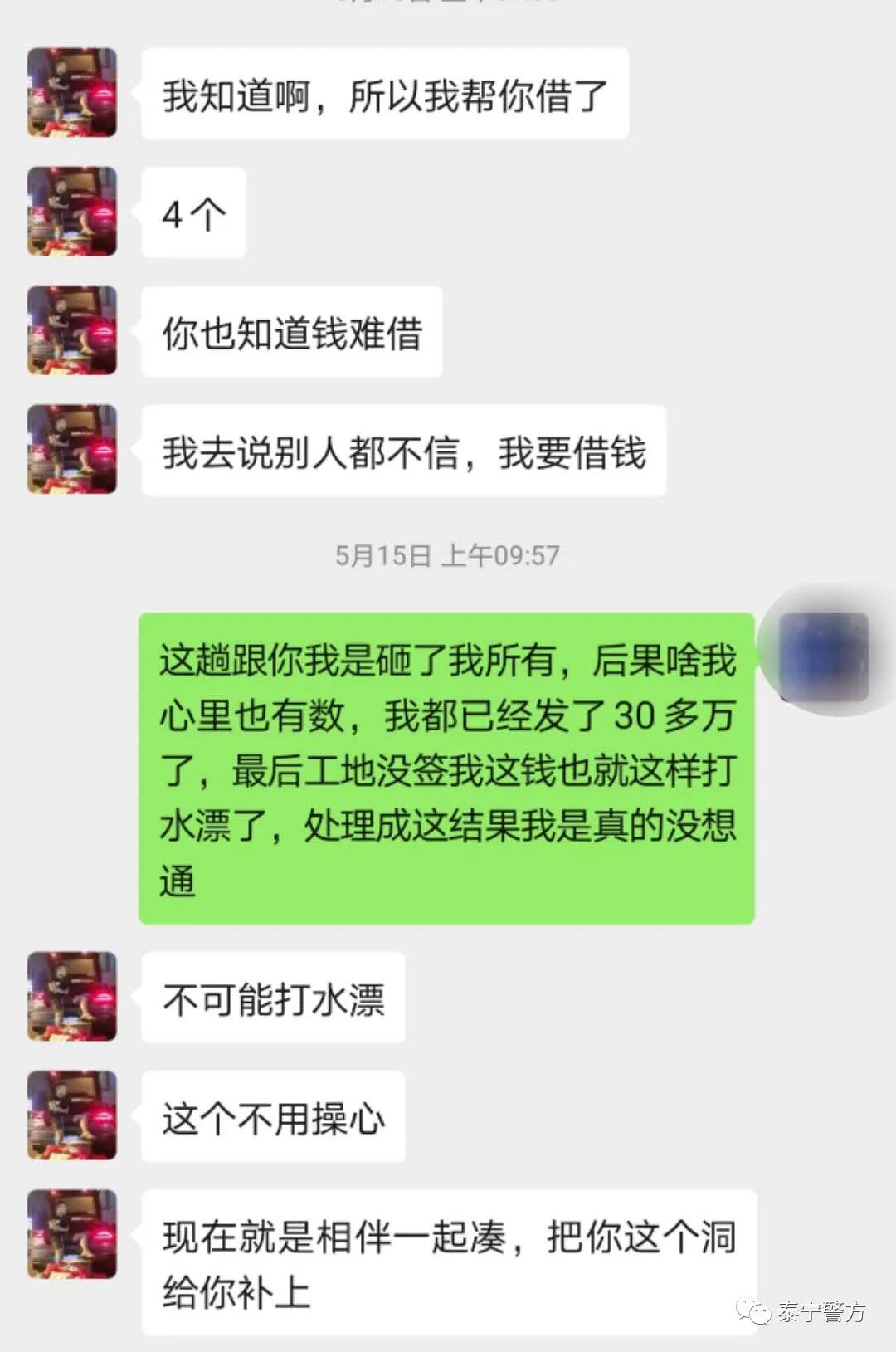Tap the blurred avatar beside the green message
Viewport: 896px width, 1352px height.
823,656
